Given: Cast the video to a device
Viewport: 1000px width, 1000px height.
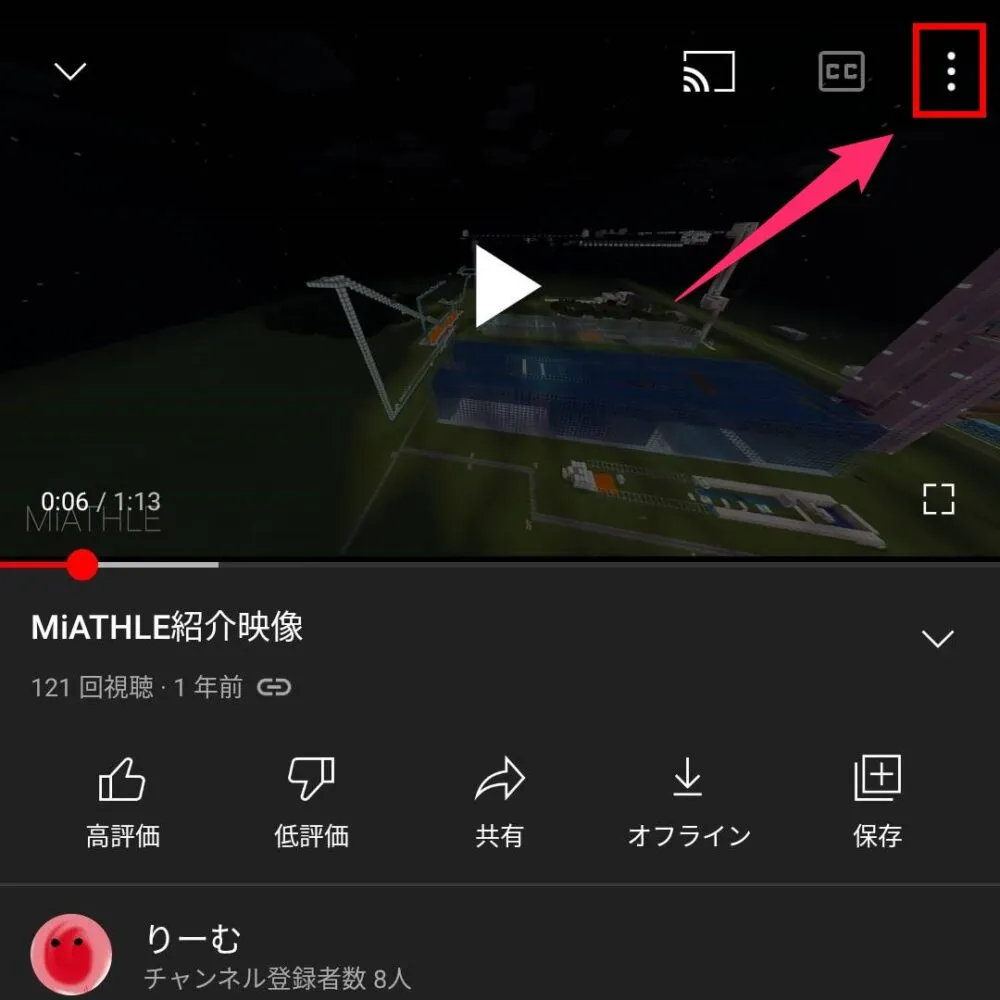Looking at the screenshot, I should (x=709, y=72).
